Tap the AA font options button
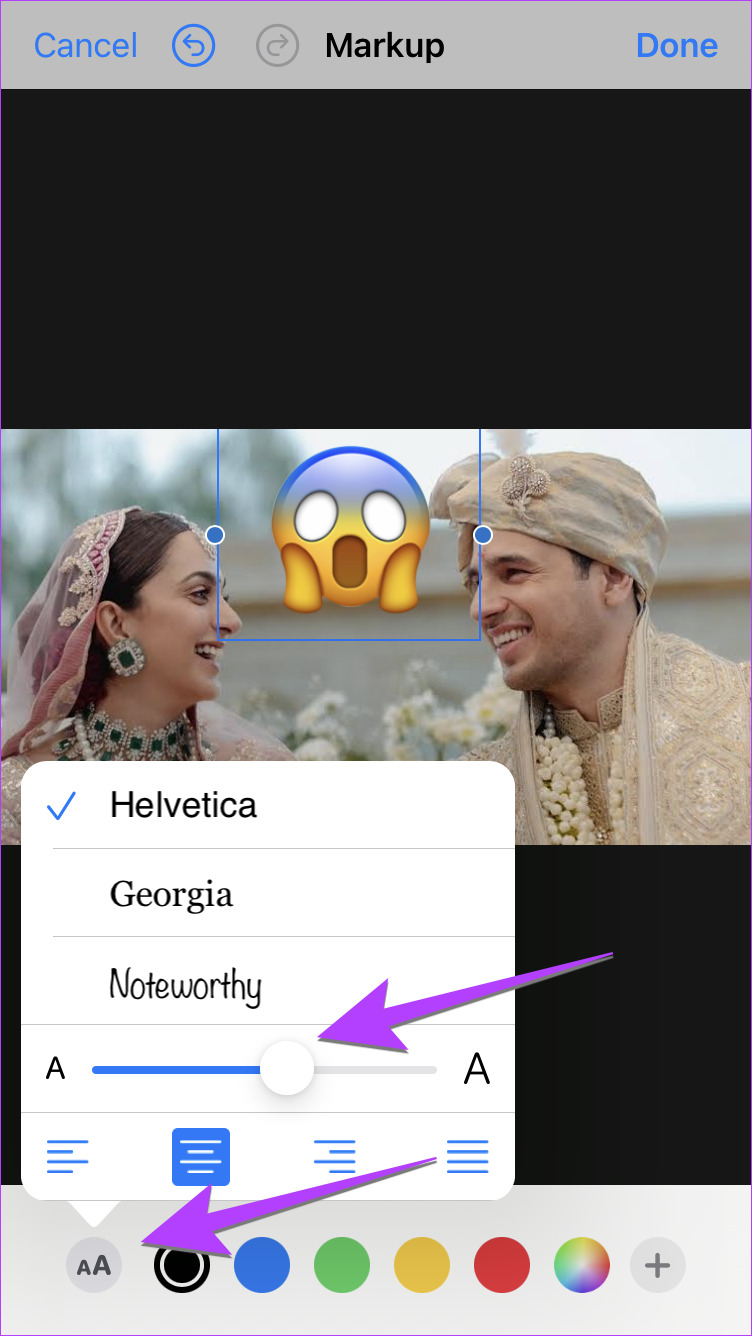 pos(94,1266)
